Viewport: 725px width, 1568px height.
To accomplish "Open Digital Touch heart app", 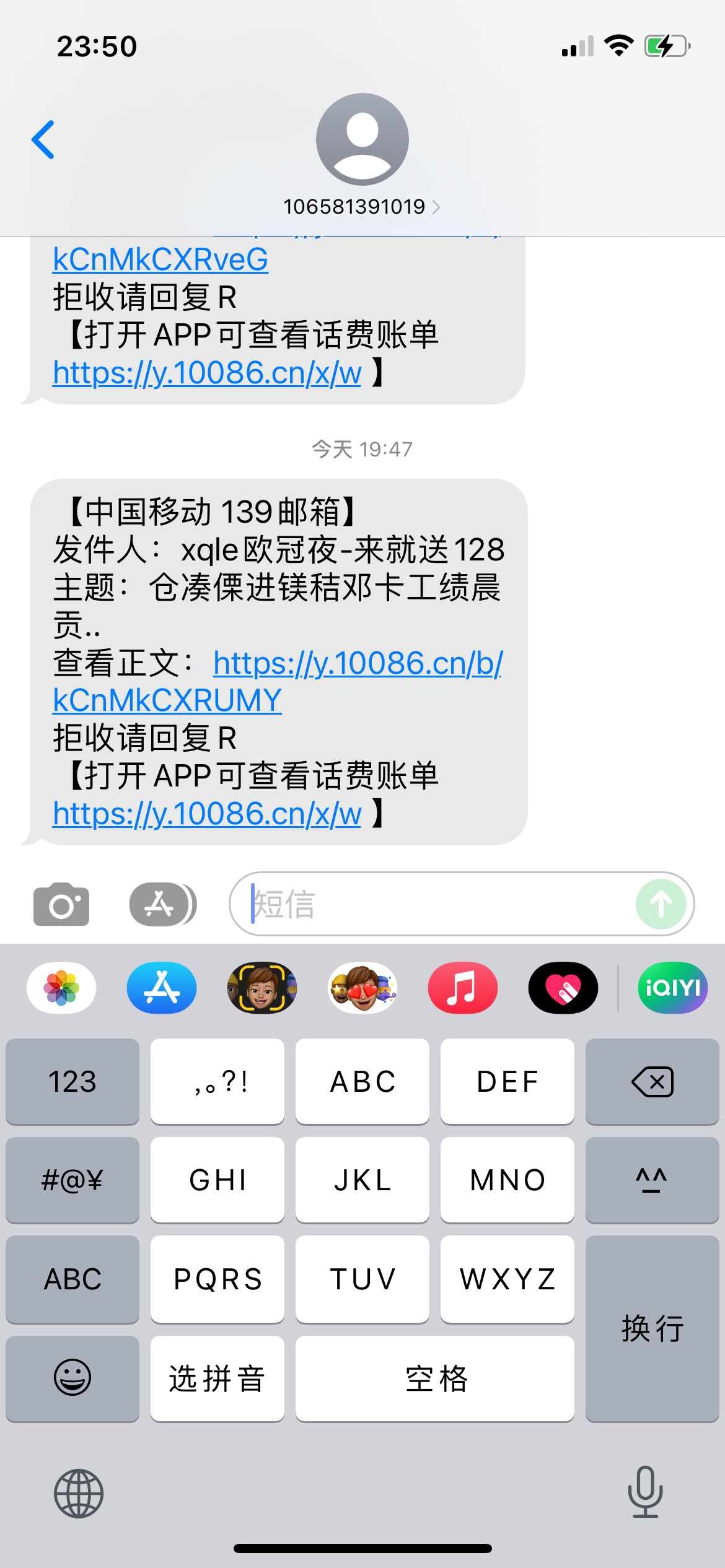I will point(563,988).
